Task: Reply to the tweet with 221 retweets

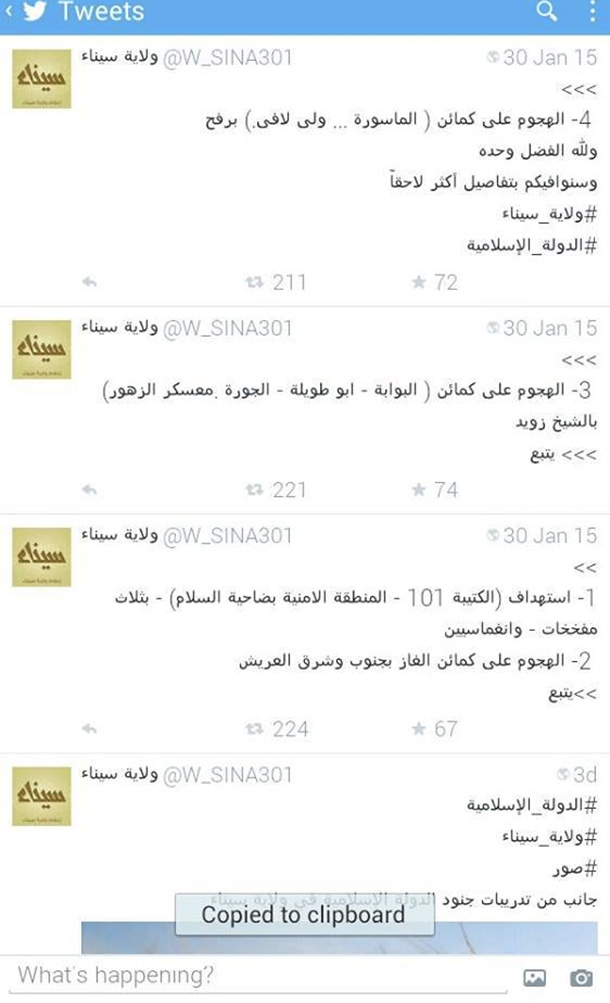Action: tap(90, 490)
